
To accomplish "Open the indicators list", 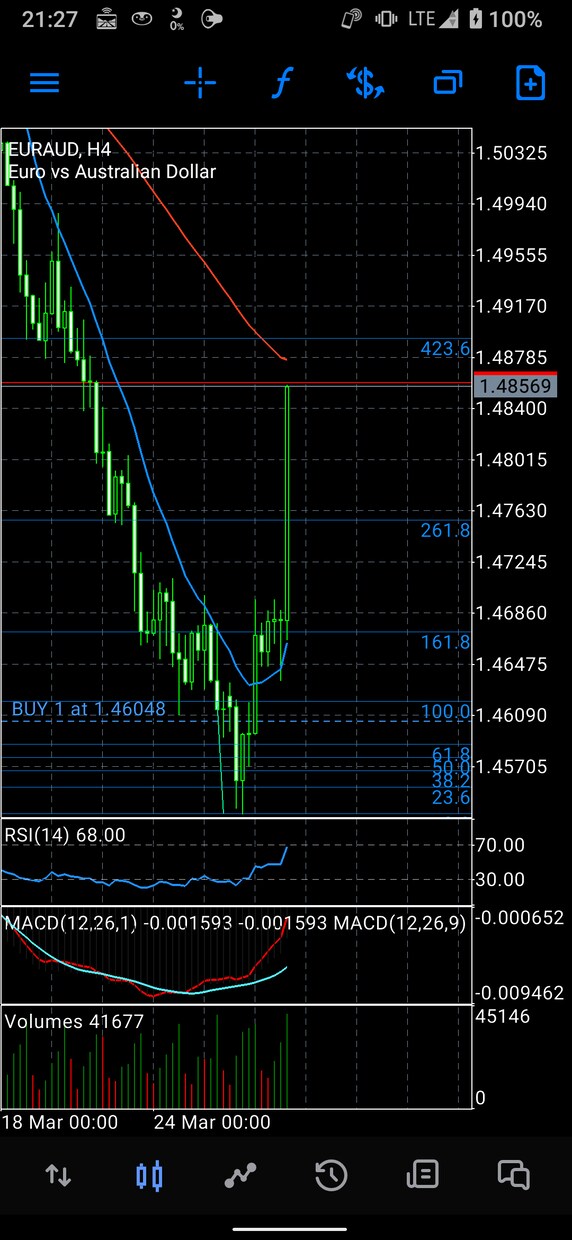I will [x=283, y=84].
